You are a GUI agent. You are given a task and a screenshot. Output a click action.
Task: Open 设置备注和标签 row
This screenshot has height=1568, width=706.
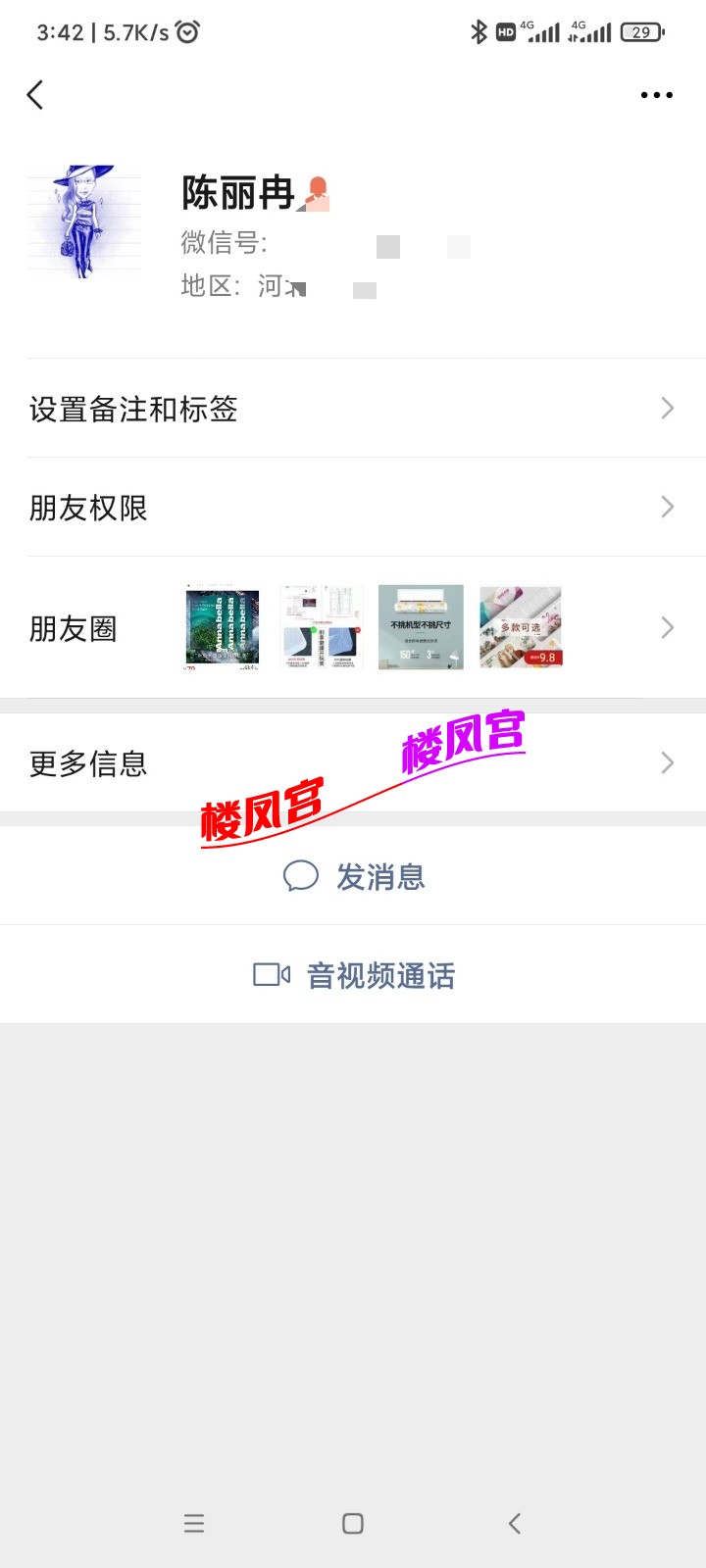click(353, 409)
